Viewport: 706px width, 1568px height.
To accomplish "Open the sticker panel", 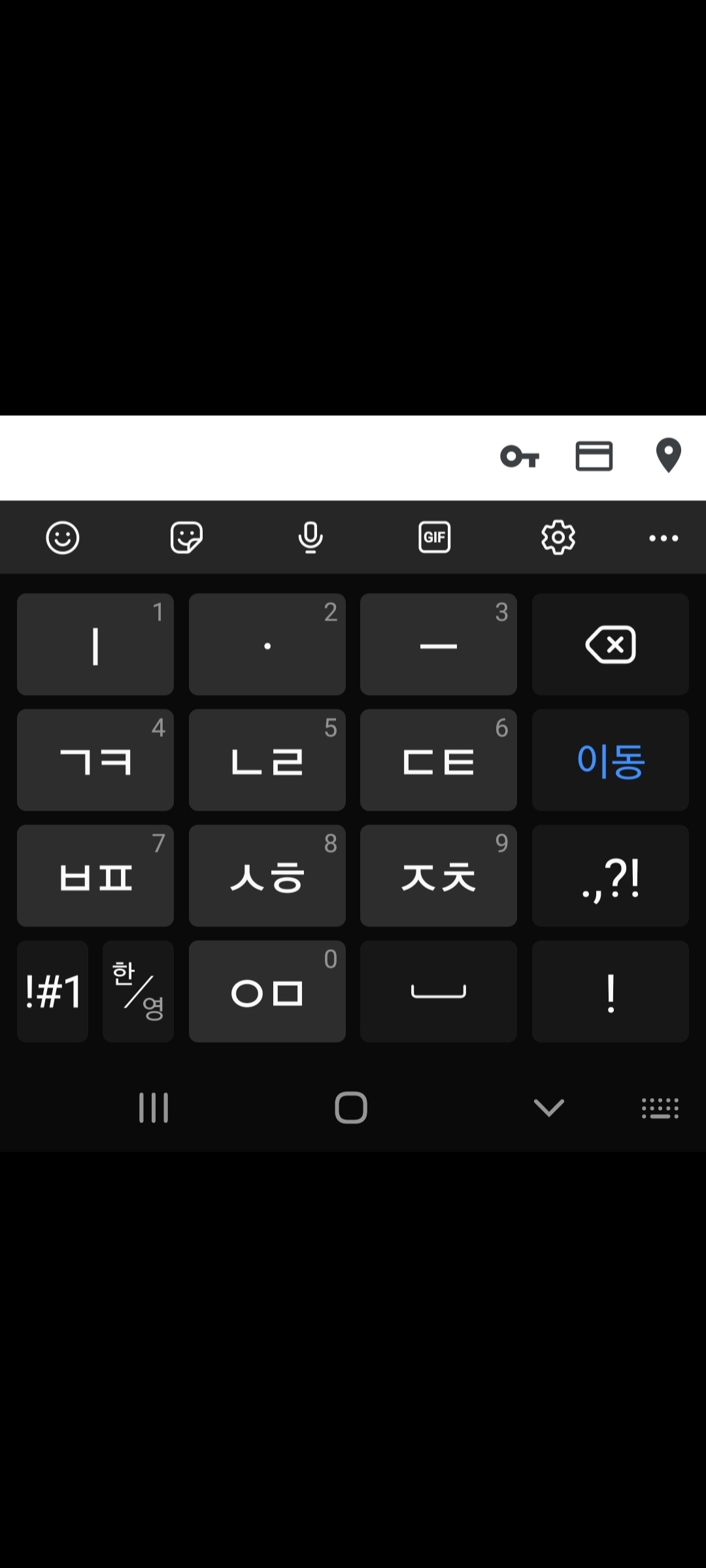I will pos(186,538).
